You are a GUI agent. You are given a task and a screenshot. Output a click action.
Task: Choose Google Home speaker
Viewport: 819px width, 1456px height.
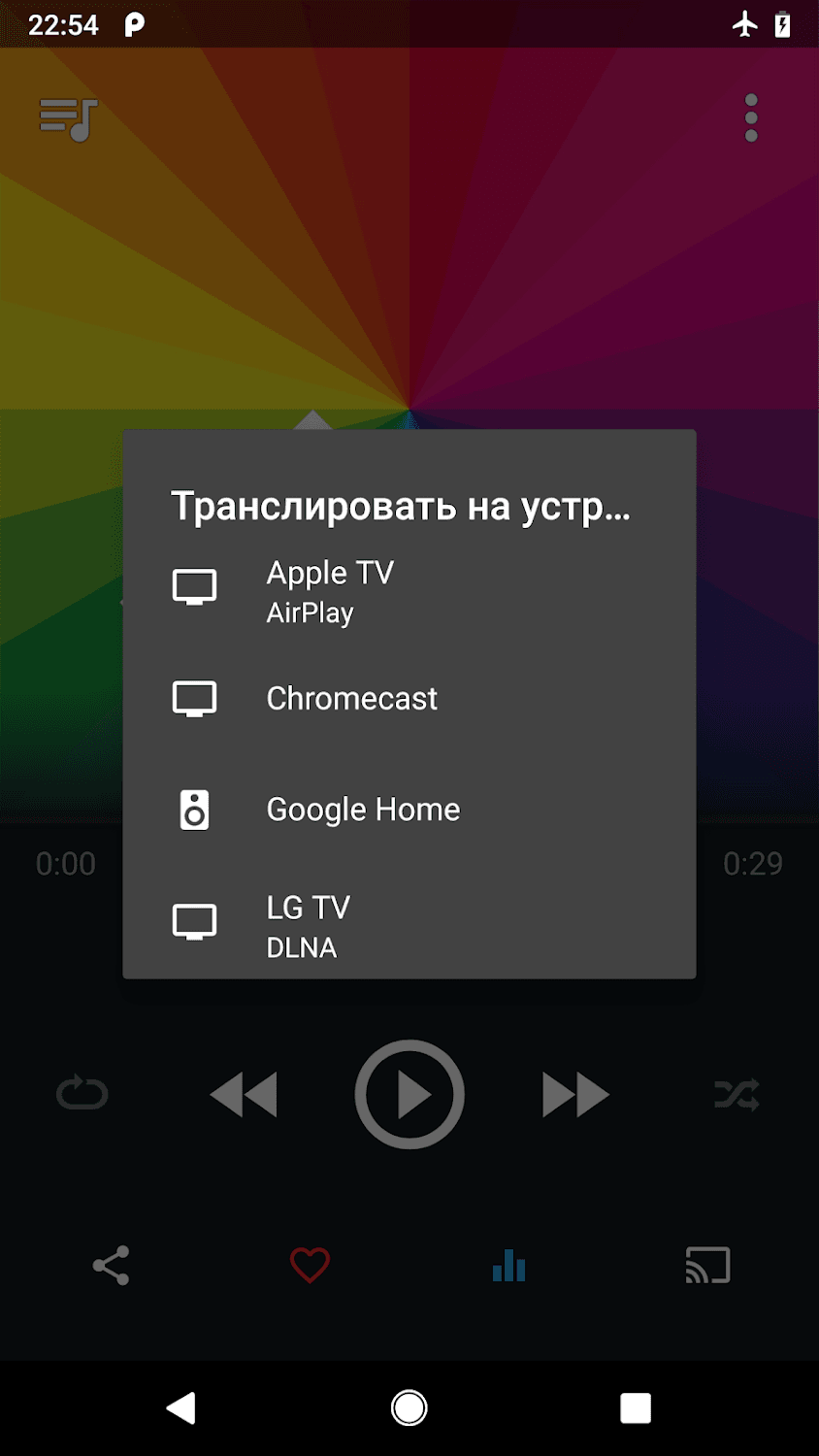pyautogui.click(x=408, y=810)
